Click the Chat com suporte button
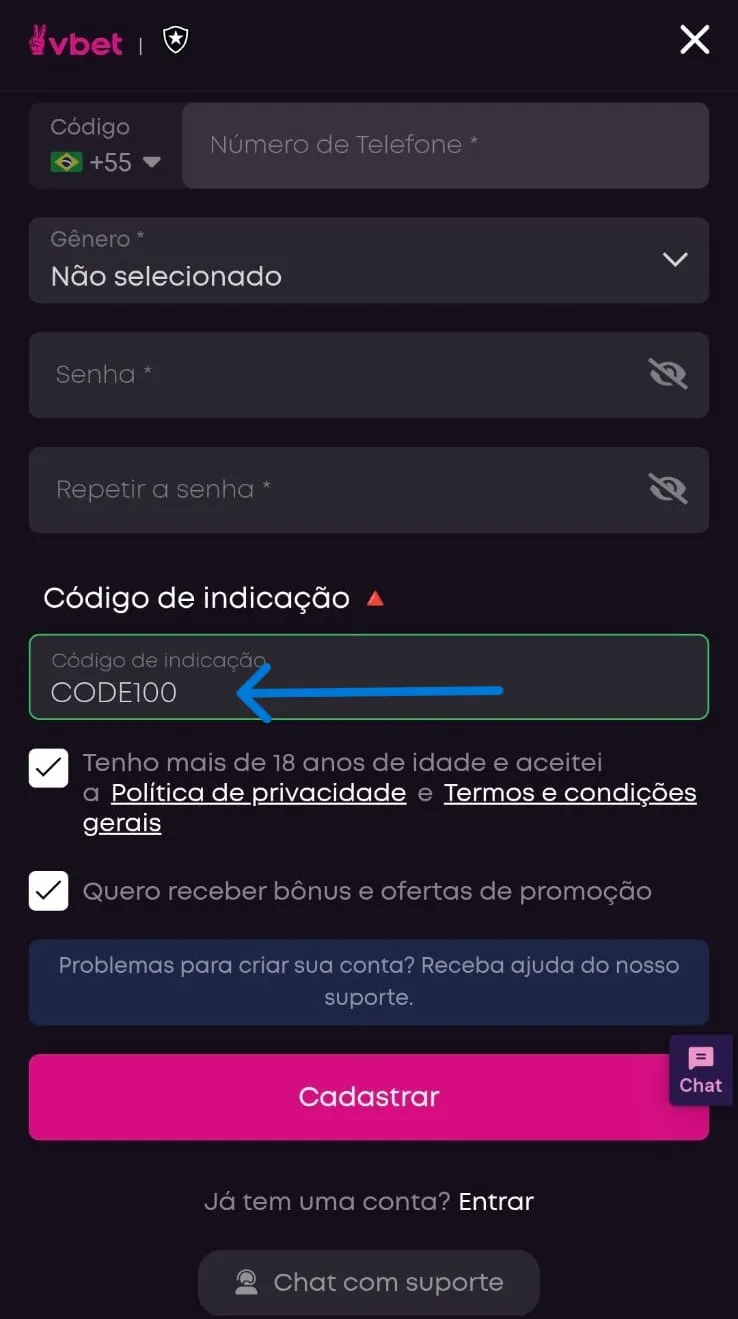Viewport: 738px width, 1319px height. pyautogui.click(x=369, y=1282)
